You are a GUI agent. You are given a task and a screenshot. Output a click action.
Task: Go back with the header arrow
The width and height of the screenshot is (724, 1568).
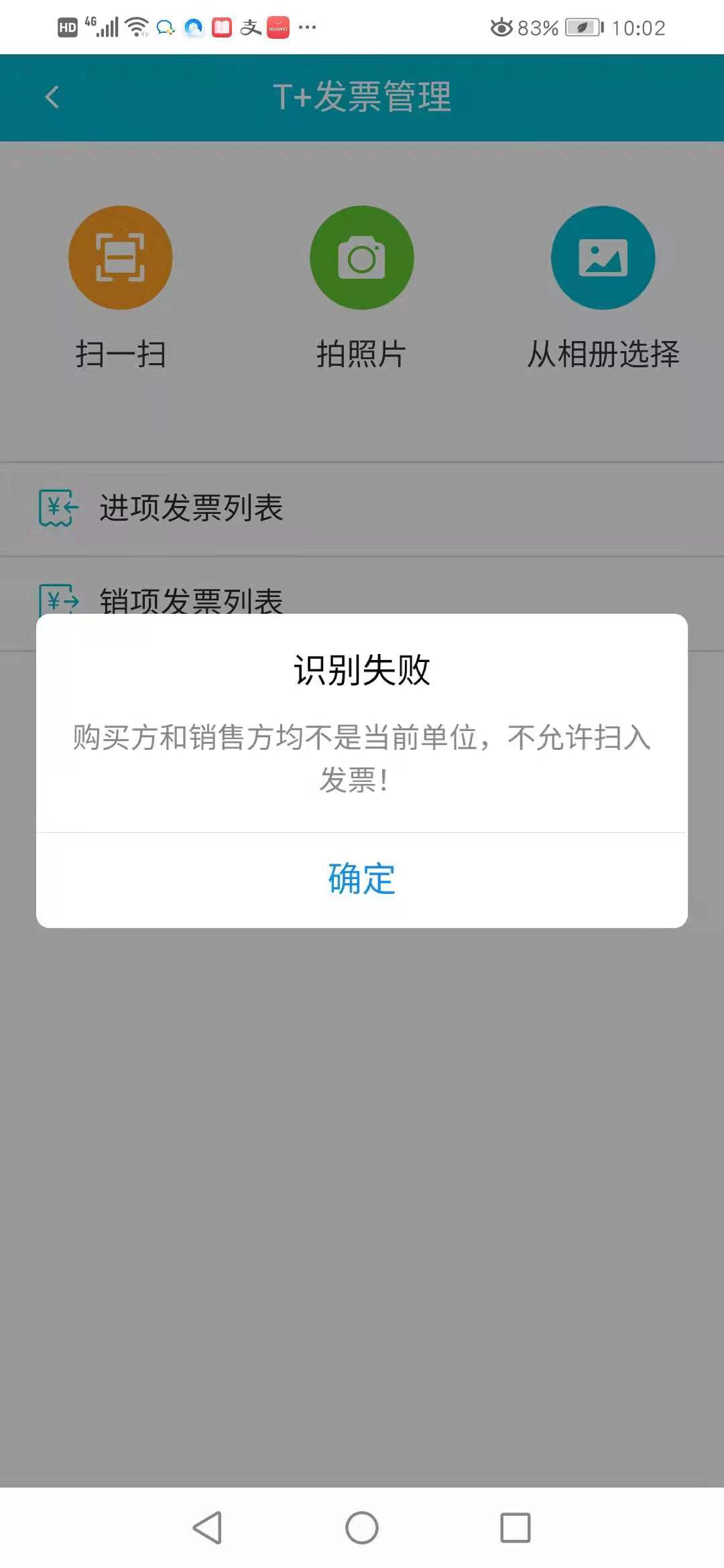click(x=52, y=97)
